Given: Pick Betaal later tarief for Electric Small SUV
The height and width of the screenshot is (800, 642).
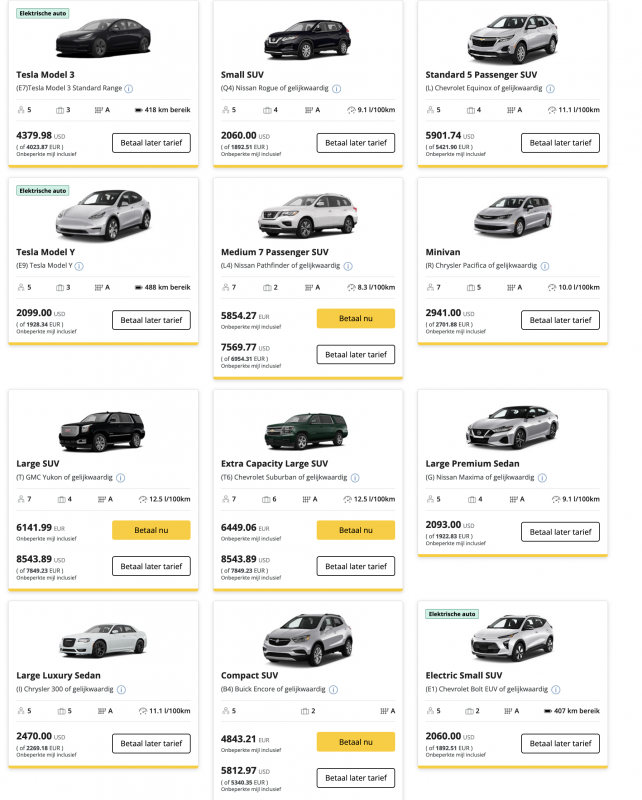Looking at the screenshot, I should click(x=560, y=743).
